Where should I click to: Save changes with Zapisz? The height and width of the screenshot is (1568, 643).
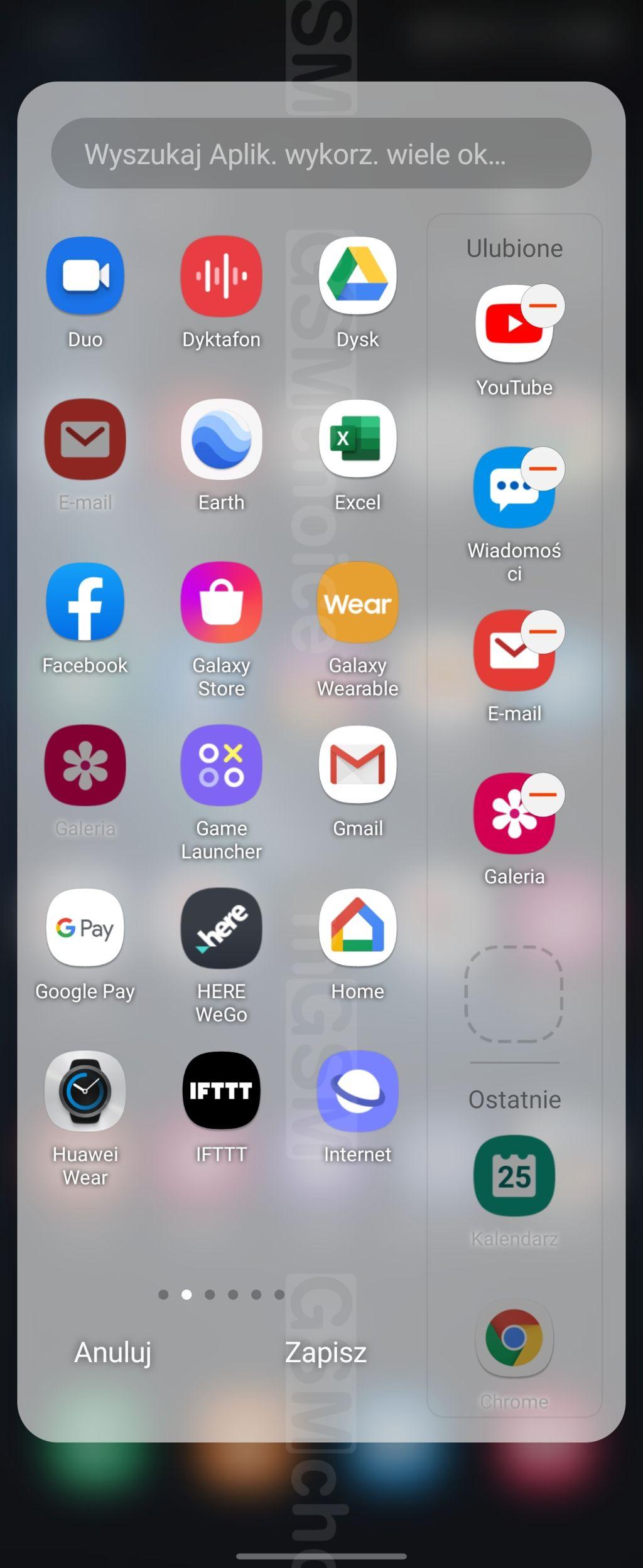pos(325,1352)
